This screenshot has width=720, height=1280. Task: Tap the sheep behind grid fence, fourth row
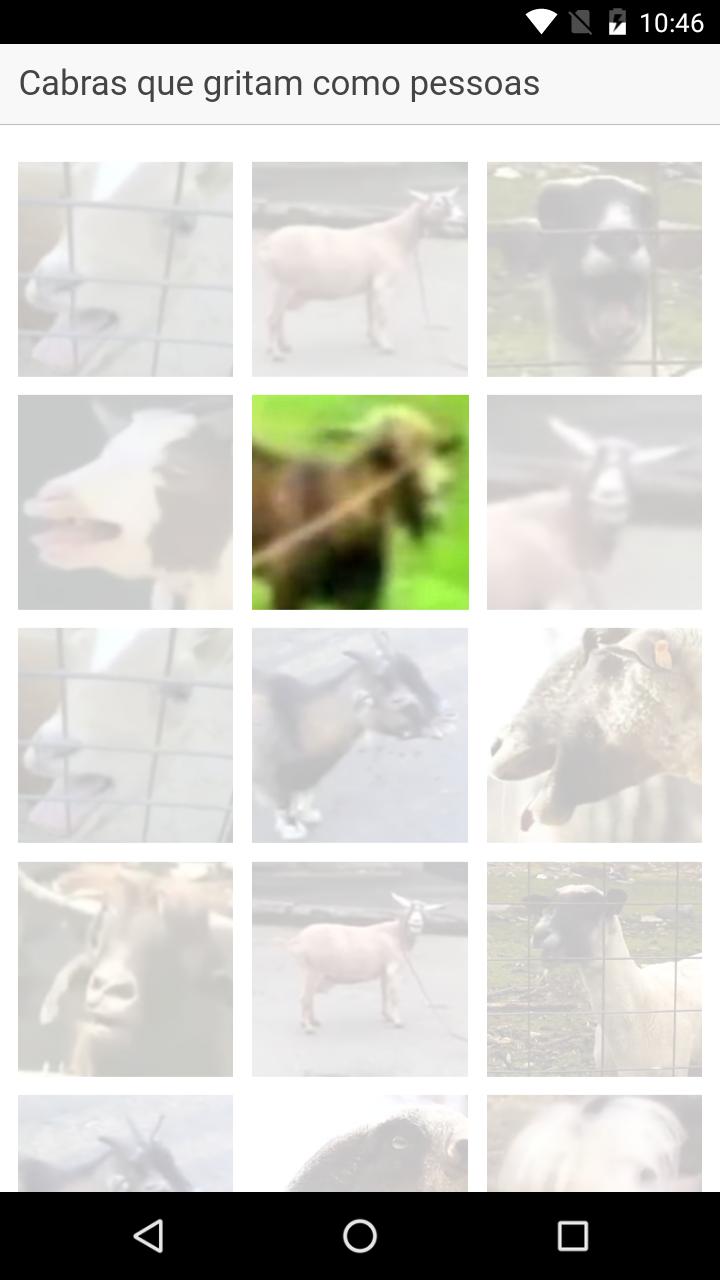(594, 968)
